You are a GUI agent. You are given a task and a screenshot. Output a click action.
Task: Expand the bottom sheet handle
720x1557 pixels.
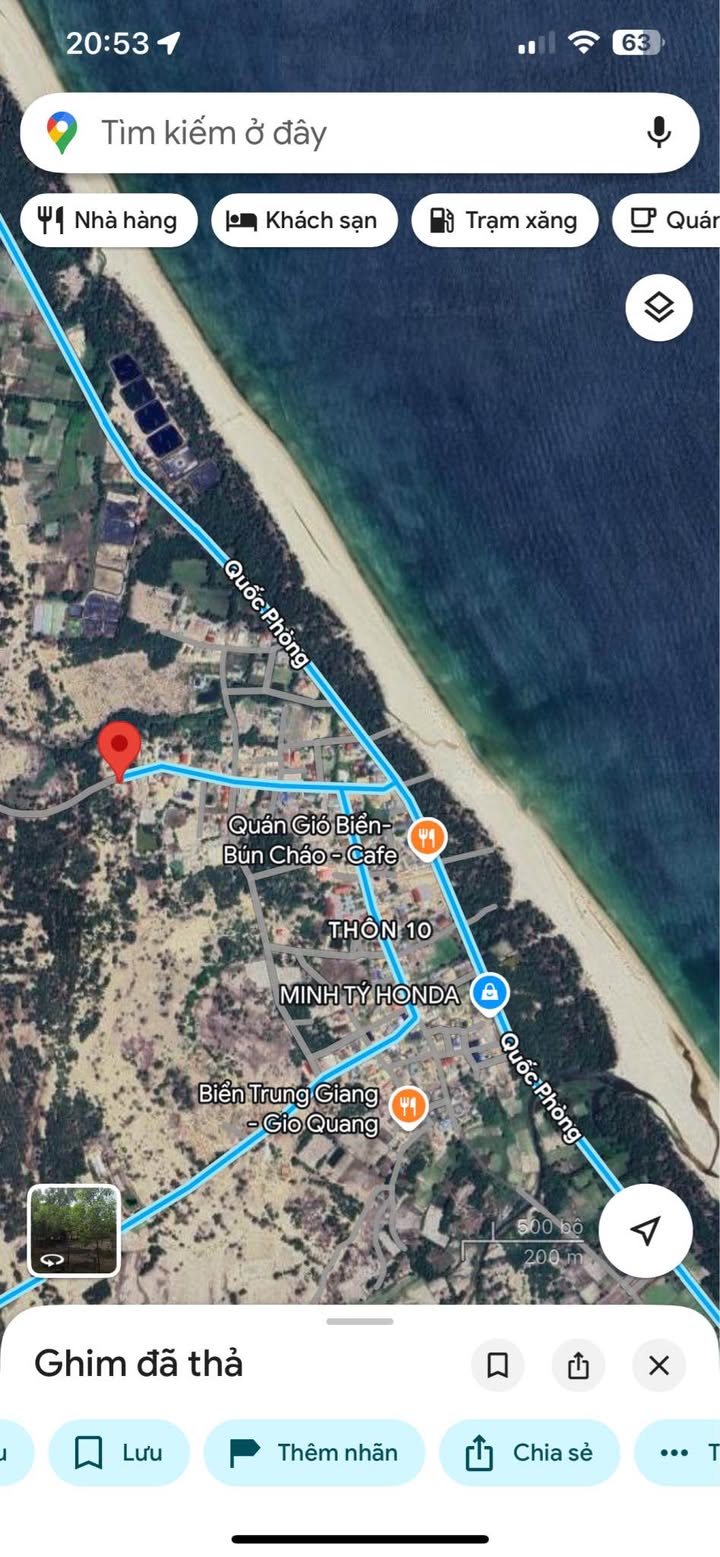360,1321
